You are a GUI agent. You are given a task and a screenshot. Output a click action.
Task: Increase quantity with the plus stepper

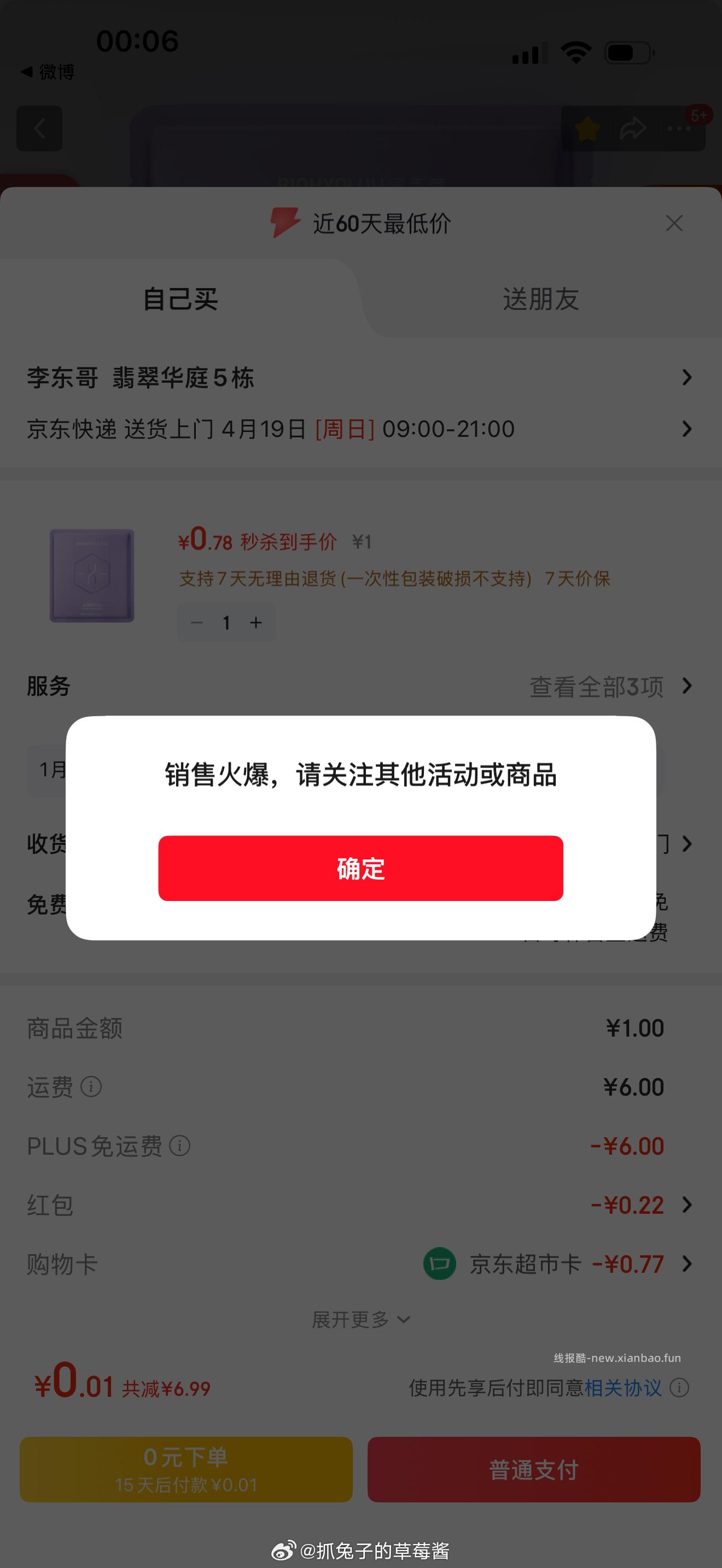pyautogui.click(x=255, y=622)
